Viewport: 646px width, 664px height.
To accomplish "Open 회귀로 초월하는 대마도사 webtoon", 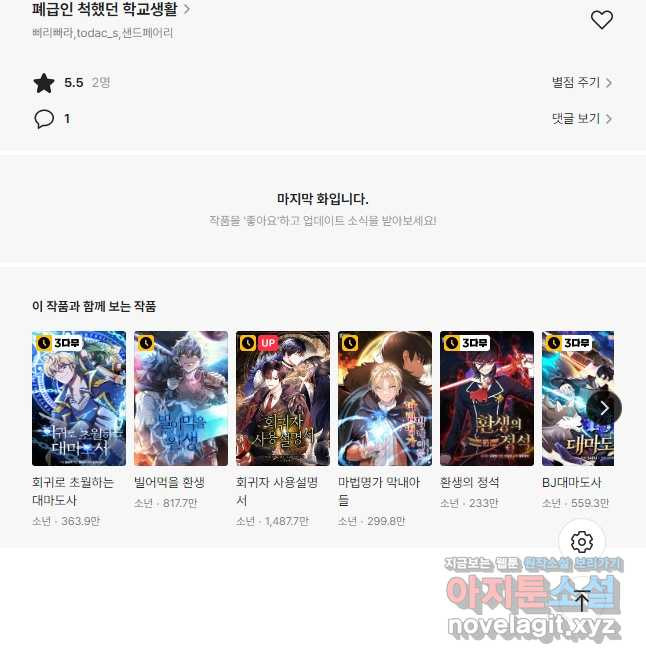I will pos(79,398).
